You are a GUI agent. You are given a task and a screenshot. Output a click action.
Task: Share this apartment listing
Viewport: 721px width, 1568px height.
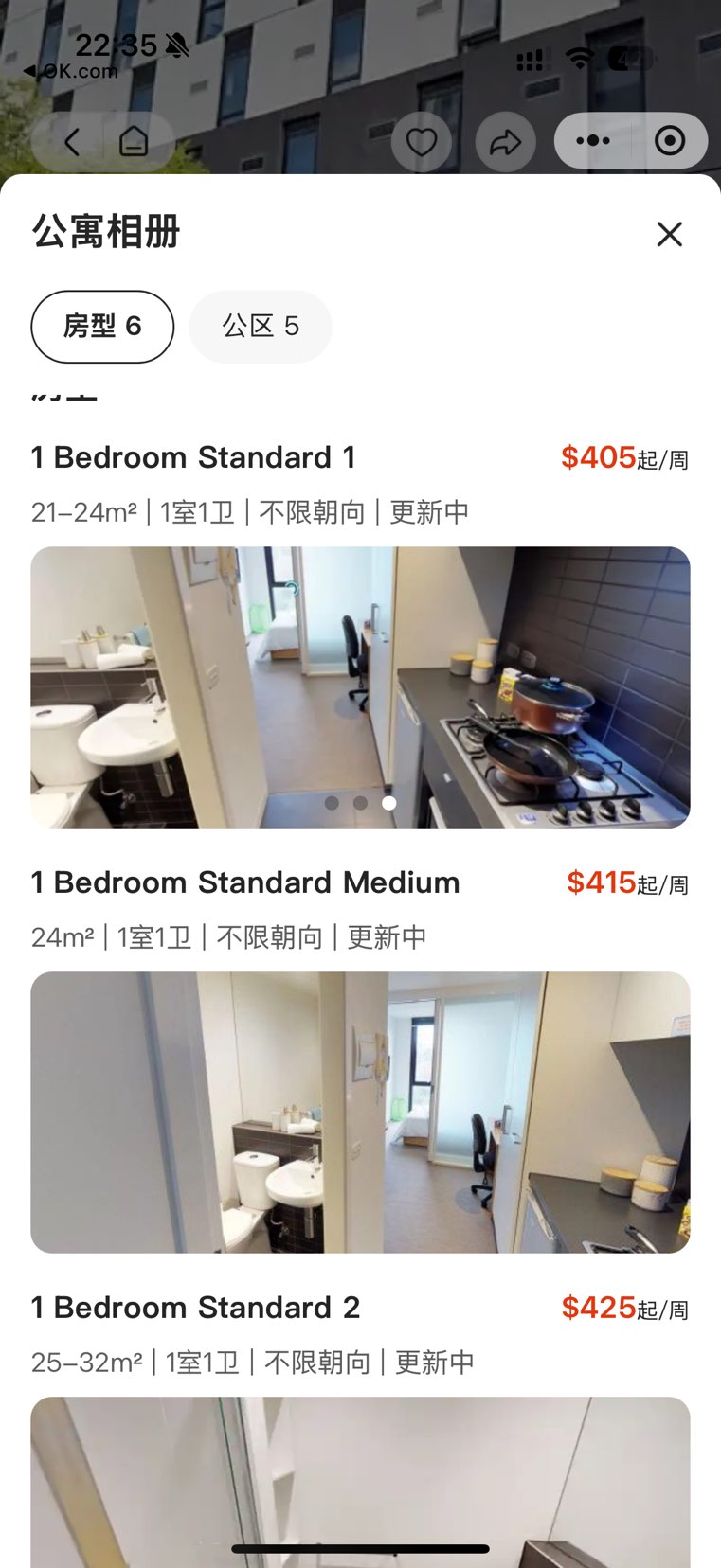pos(505,142)
